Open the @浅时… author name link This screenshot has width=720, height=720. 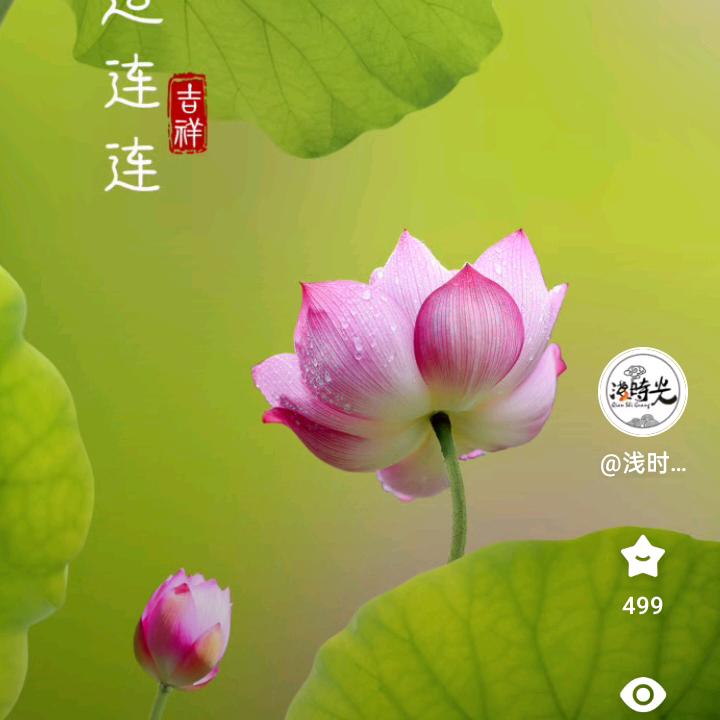point(642,464)
